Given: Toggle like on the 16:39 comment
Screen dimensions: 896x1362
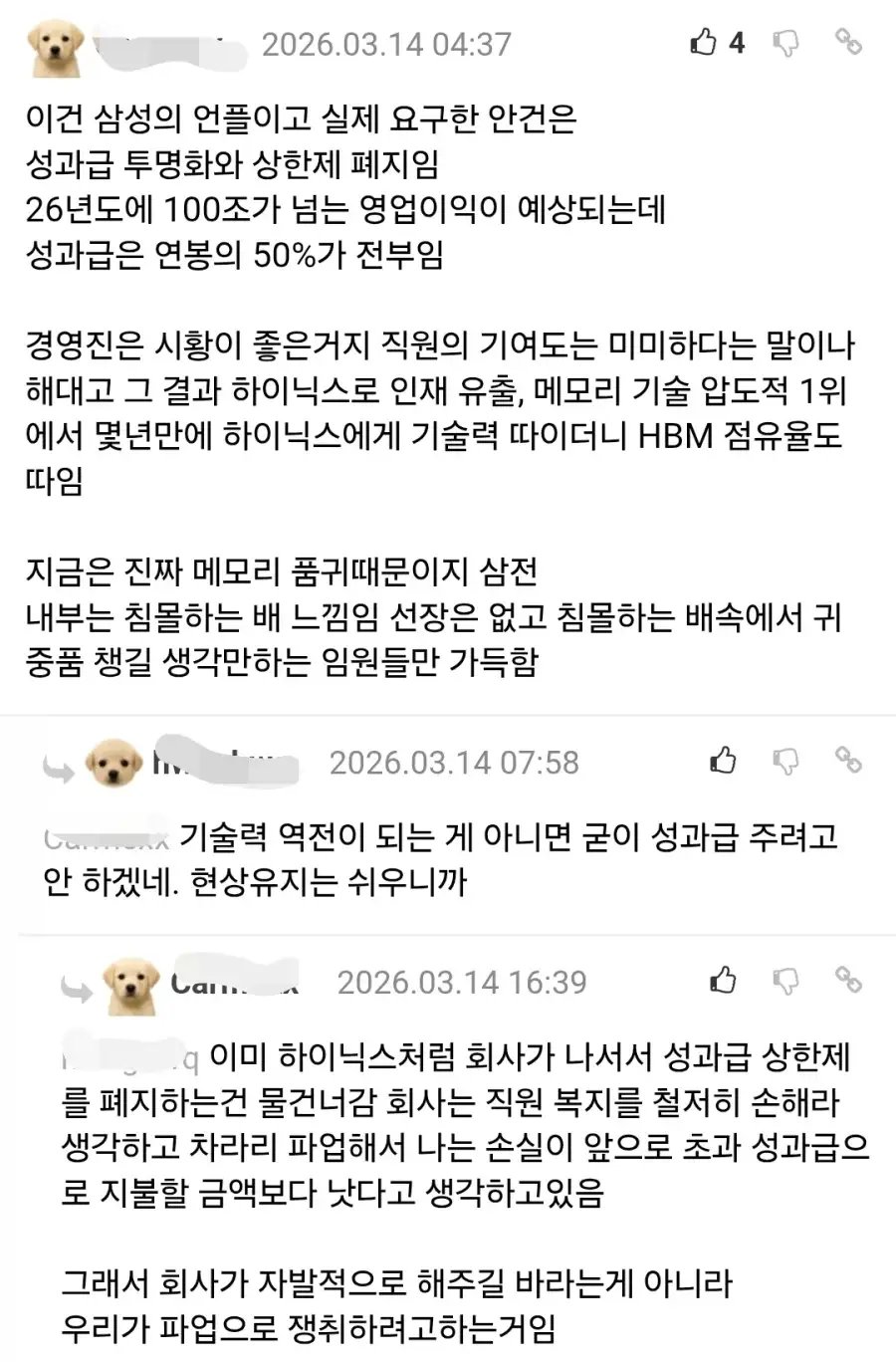Looking at the screenshot, I should point(723,982).
